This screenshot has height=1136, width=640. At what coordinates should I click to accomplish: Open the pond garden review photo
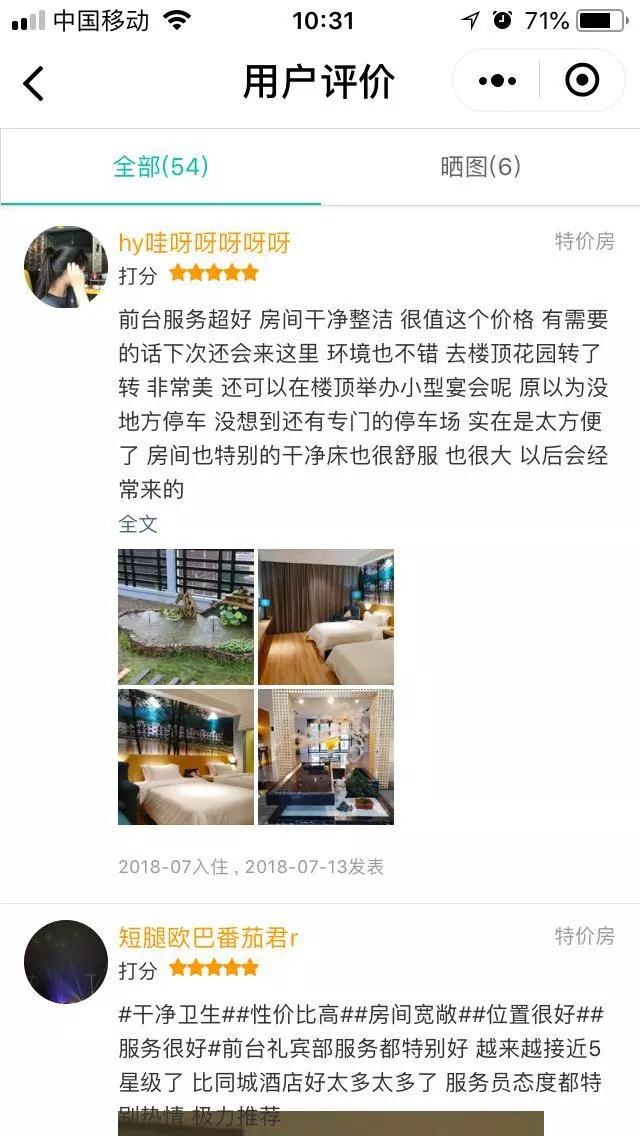point(186,616)
